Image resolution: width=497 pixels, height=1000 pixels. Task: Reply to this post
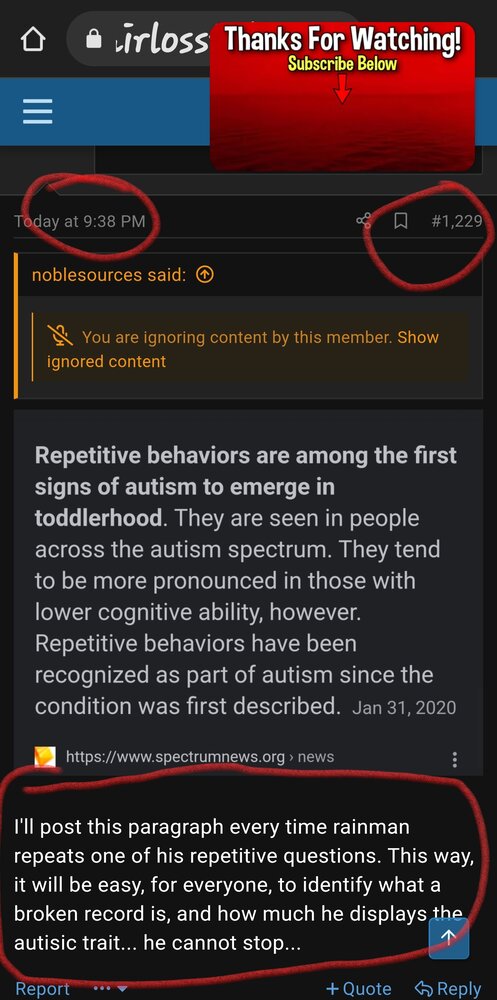[447, 989]
